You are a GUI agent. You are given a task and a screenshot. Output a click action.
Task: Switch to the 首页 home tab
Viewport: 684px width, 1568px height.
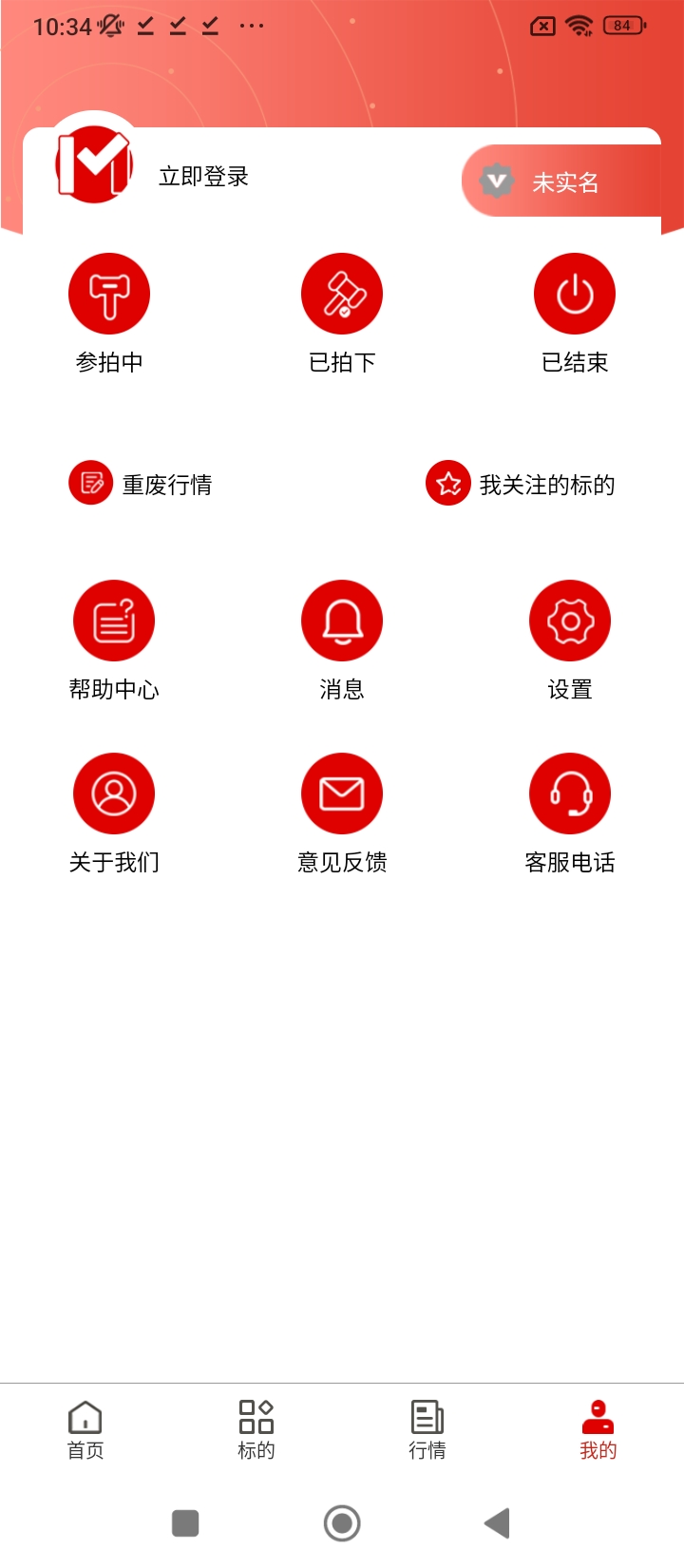point(85,1428)
